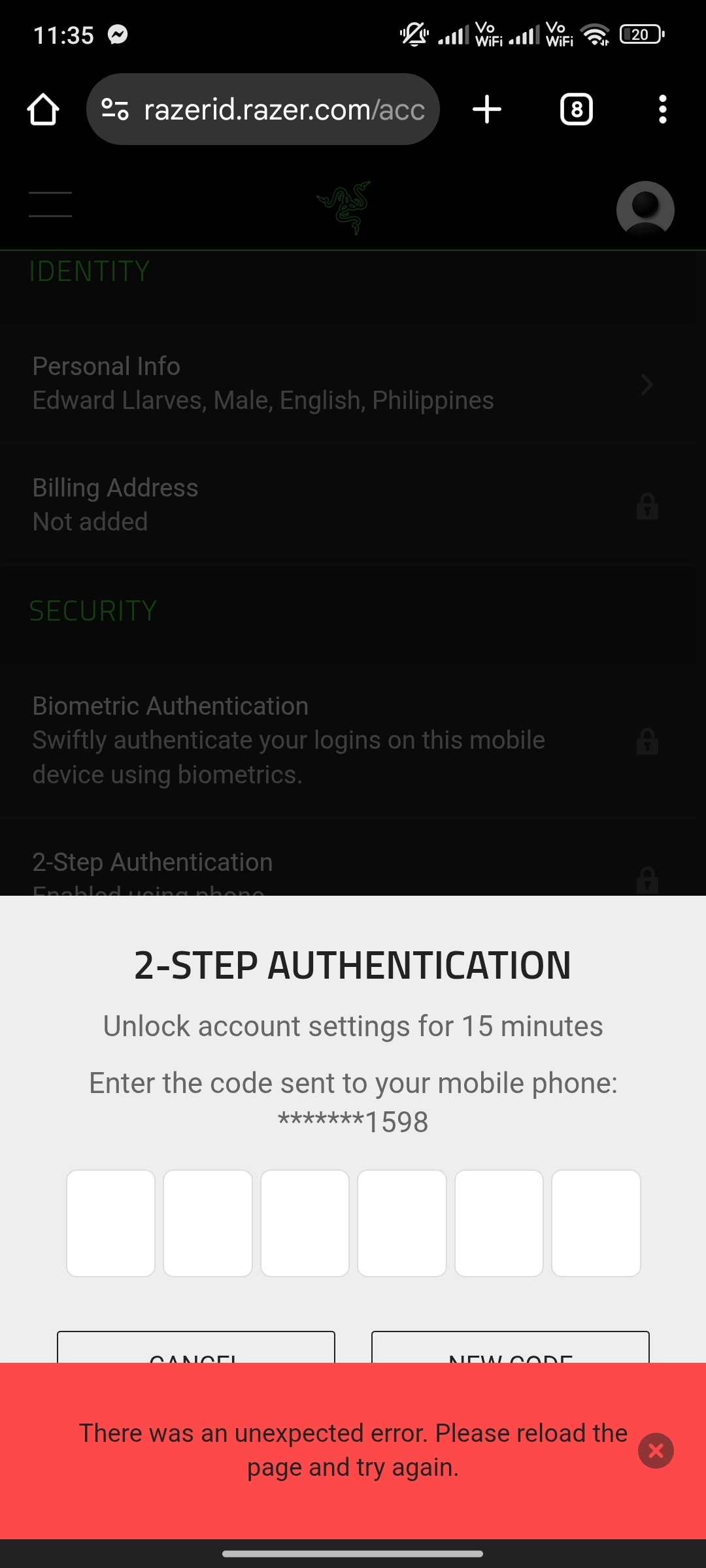This screenshot has width=706, height=1568.
Task: Open a new browser tab
Action: tap(487, 109)
